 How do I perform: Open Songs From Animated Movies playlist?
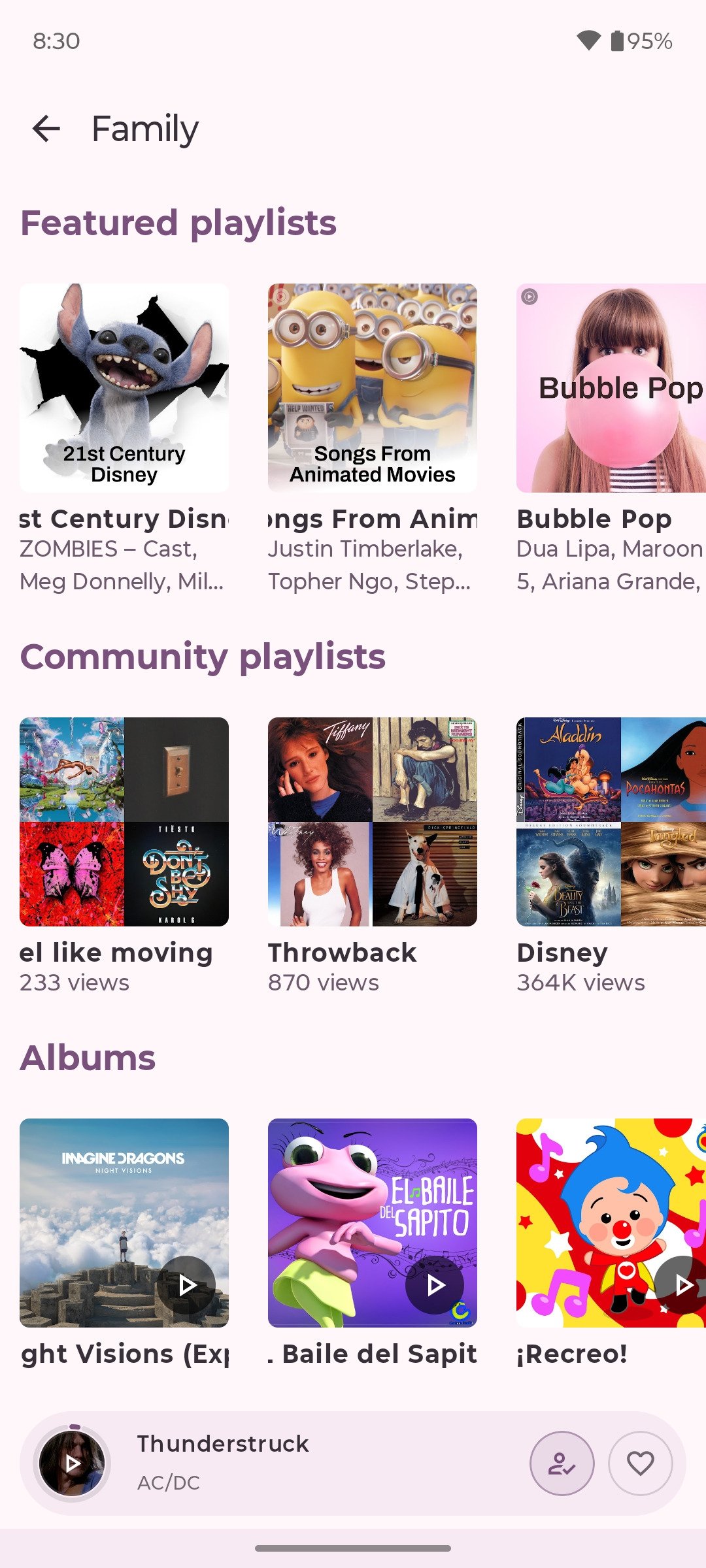[x=373, y=387]
